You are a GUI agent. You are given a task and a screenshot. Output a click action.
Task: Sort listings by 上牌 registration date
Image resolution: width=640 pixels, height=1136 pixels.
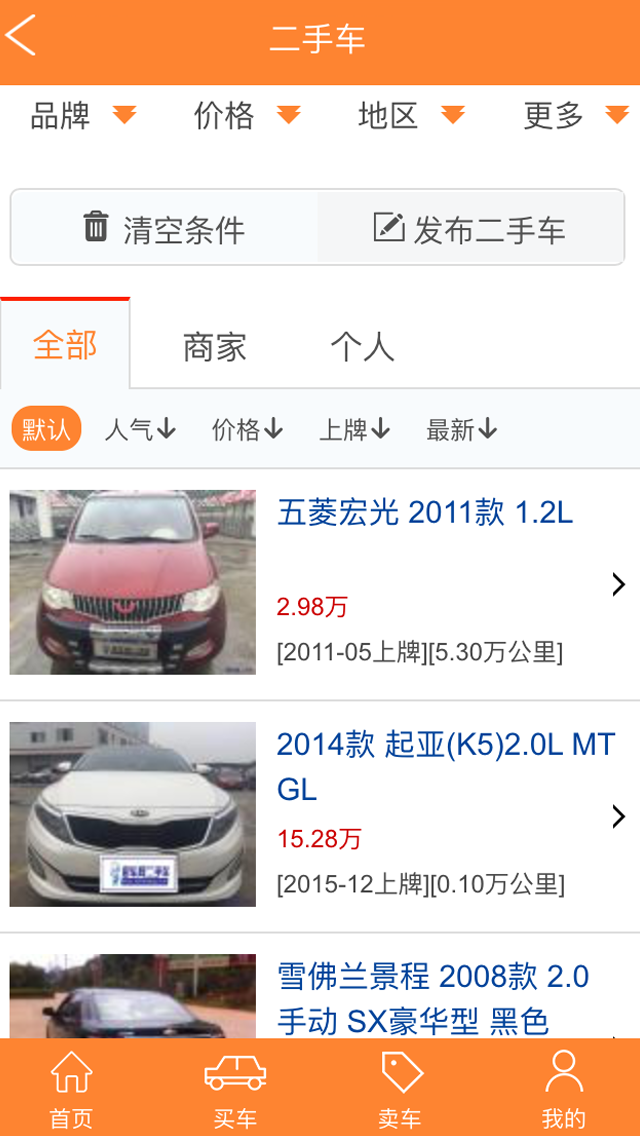pos(354,430)
